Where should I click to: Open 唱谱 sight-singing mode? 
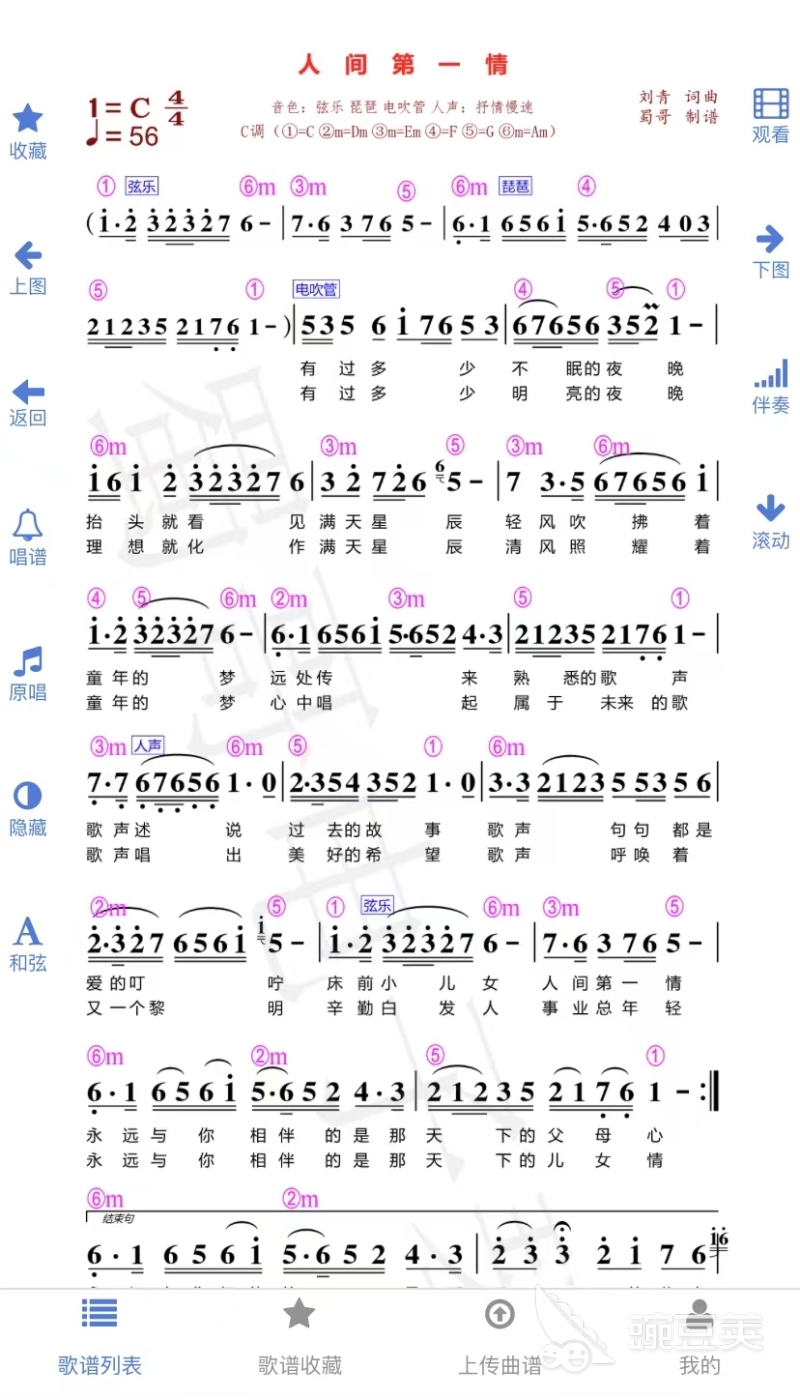coord(28,538)
